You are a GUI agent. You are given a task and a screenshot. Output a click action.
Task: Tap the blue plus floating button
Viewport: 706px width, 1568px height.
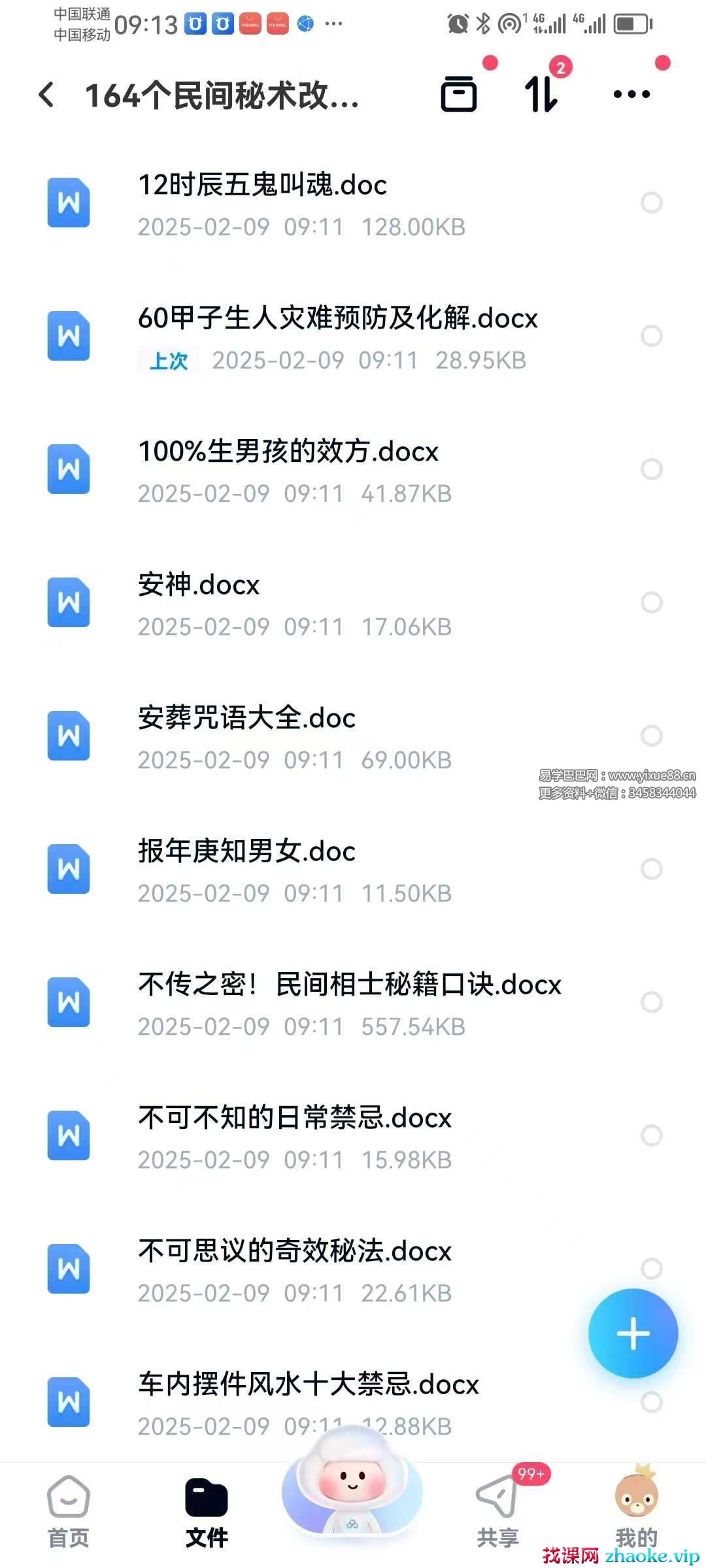[633, 1333]
